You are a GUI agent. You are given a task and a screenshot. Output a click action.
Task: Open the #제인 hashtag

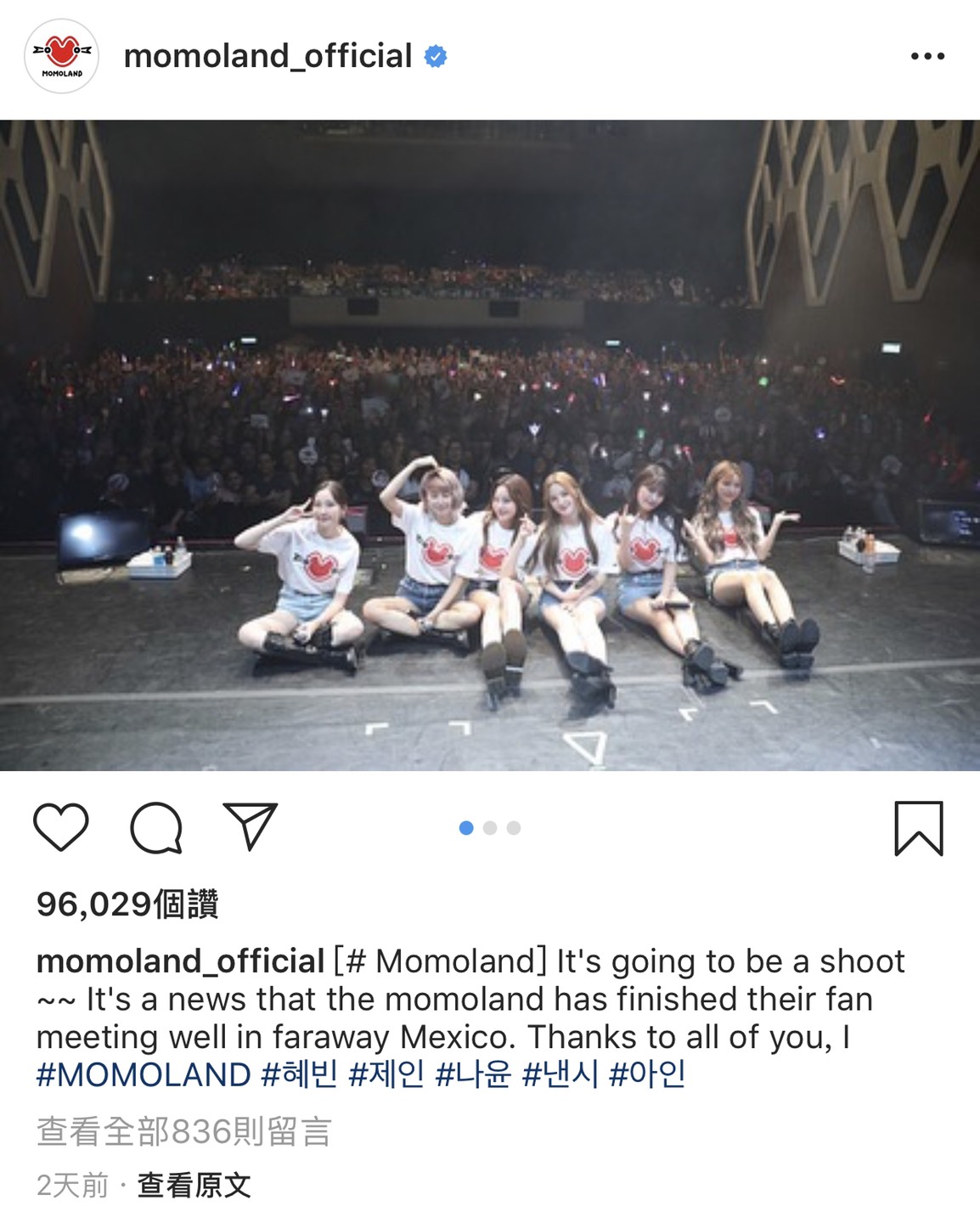coord(386,1074)
